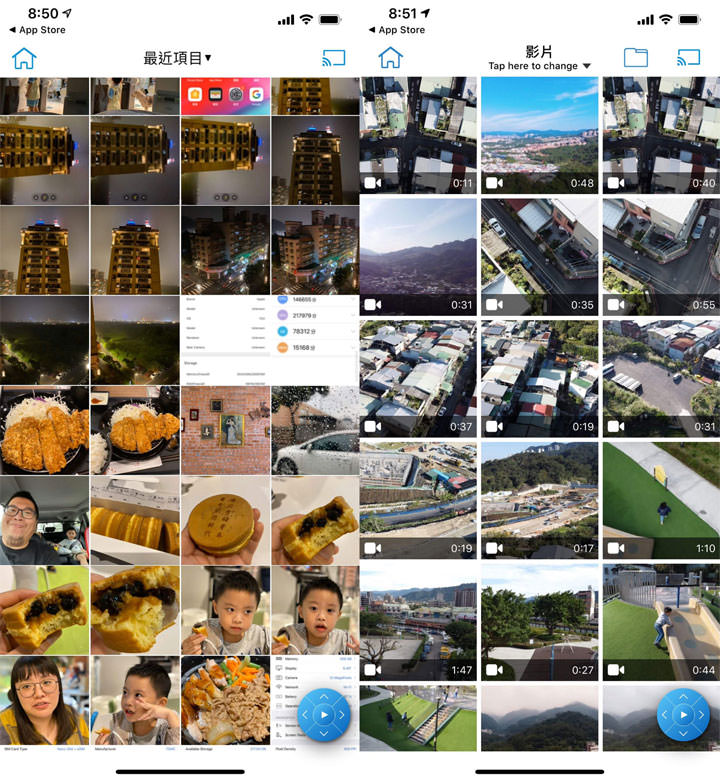This screenshot has height=781, width=720.
Task: Open the video lasting 0:11
Action: [417, 135]
